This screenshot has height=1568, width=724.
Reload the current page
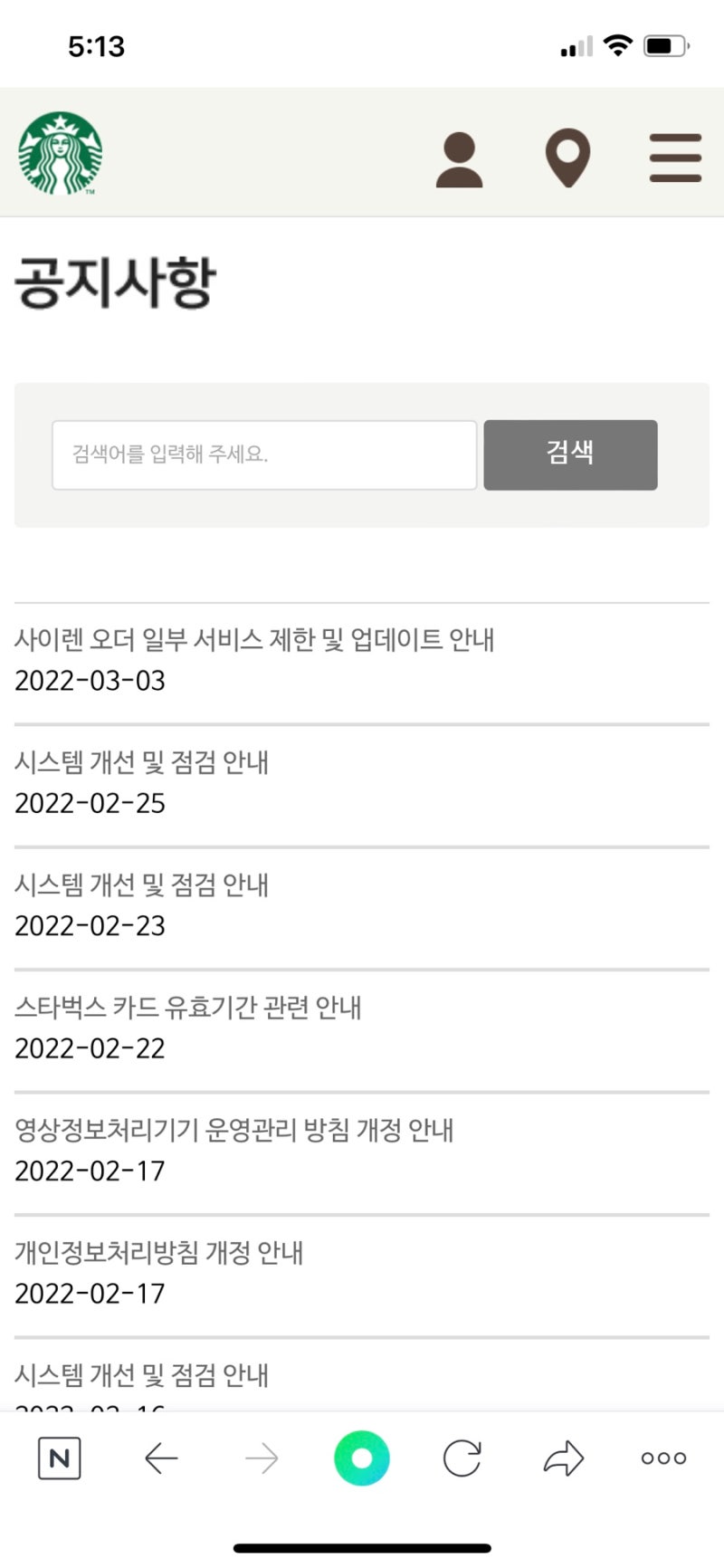click(x=462, y=1458)
